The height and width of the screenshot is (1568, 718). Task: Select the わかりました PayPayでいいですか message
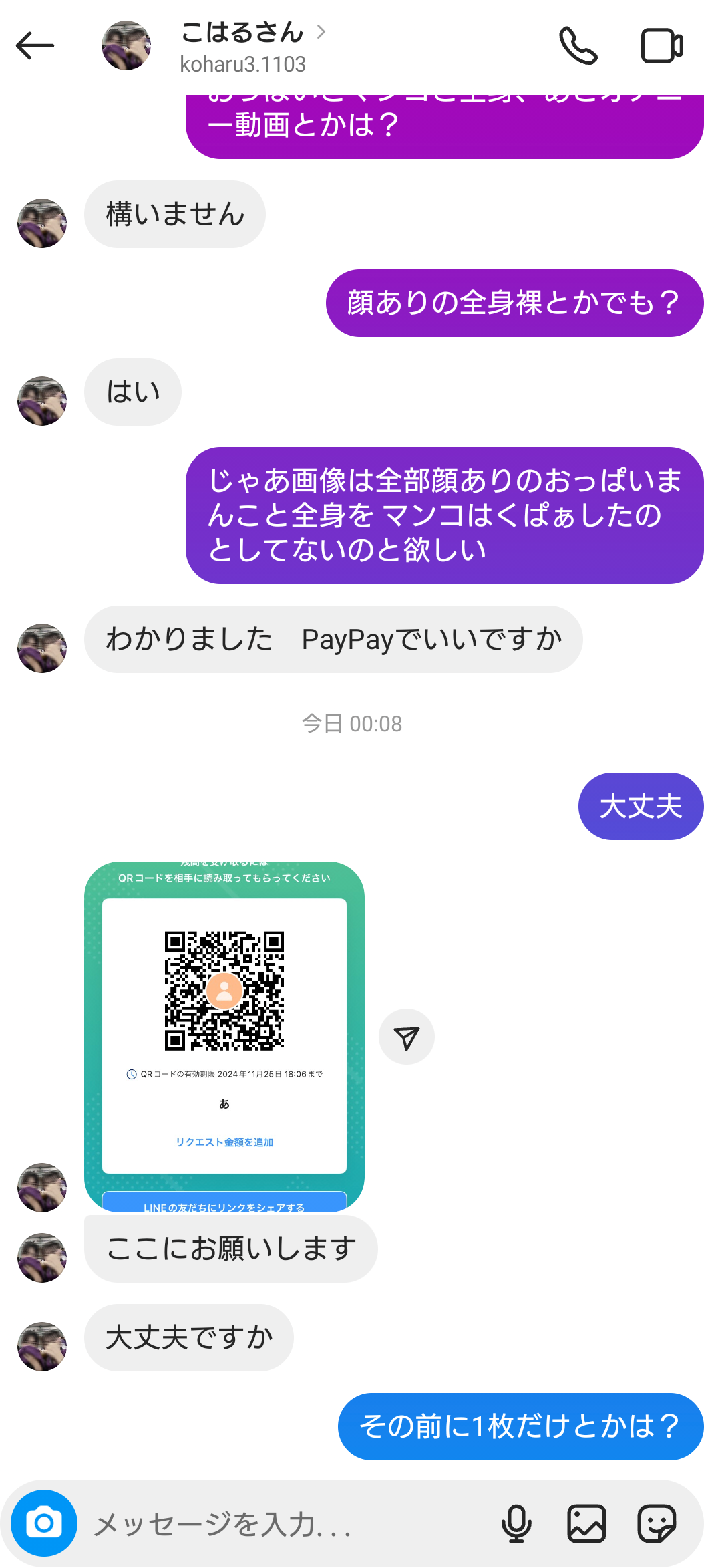[x=334, y=639]
